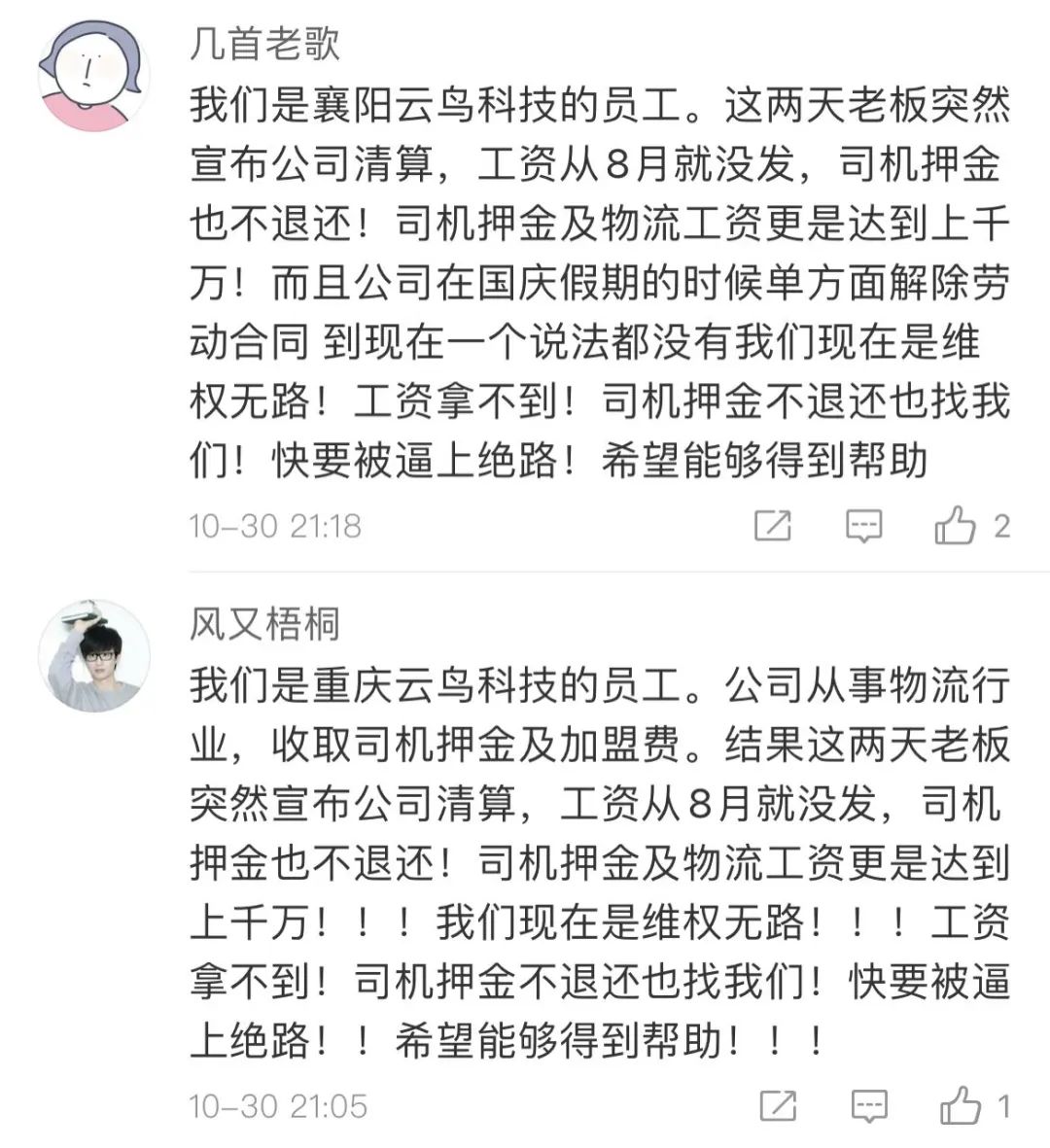Like 风又梧桐's comment
Screen dimensions: 1050x1148
tap(961, 1105)
